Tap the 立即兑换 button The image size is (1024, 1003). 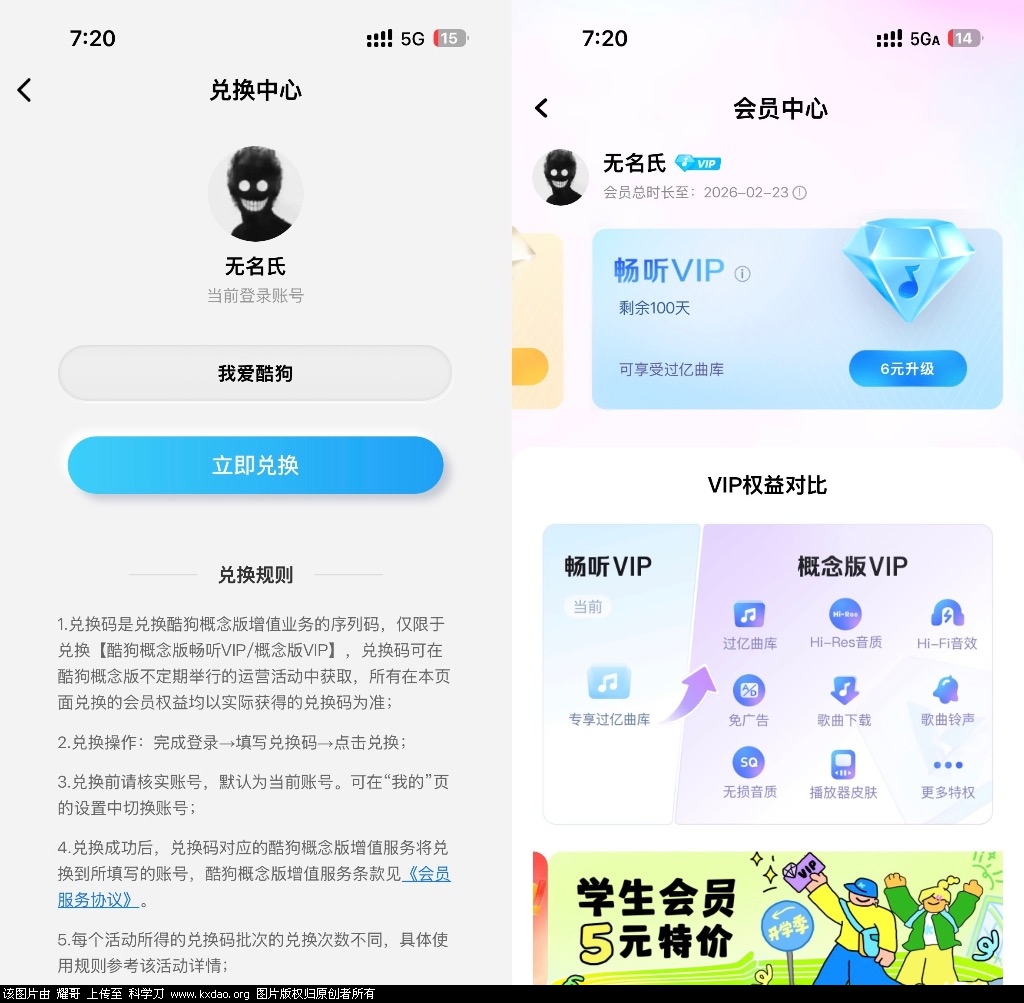[x=255, y=465]
